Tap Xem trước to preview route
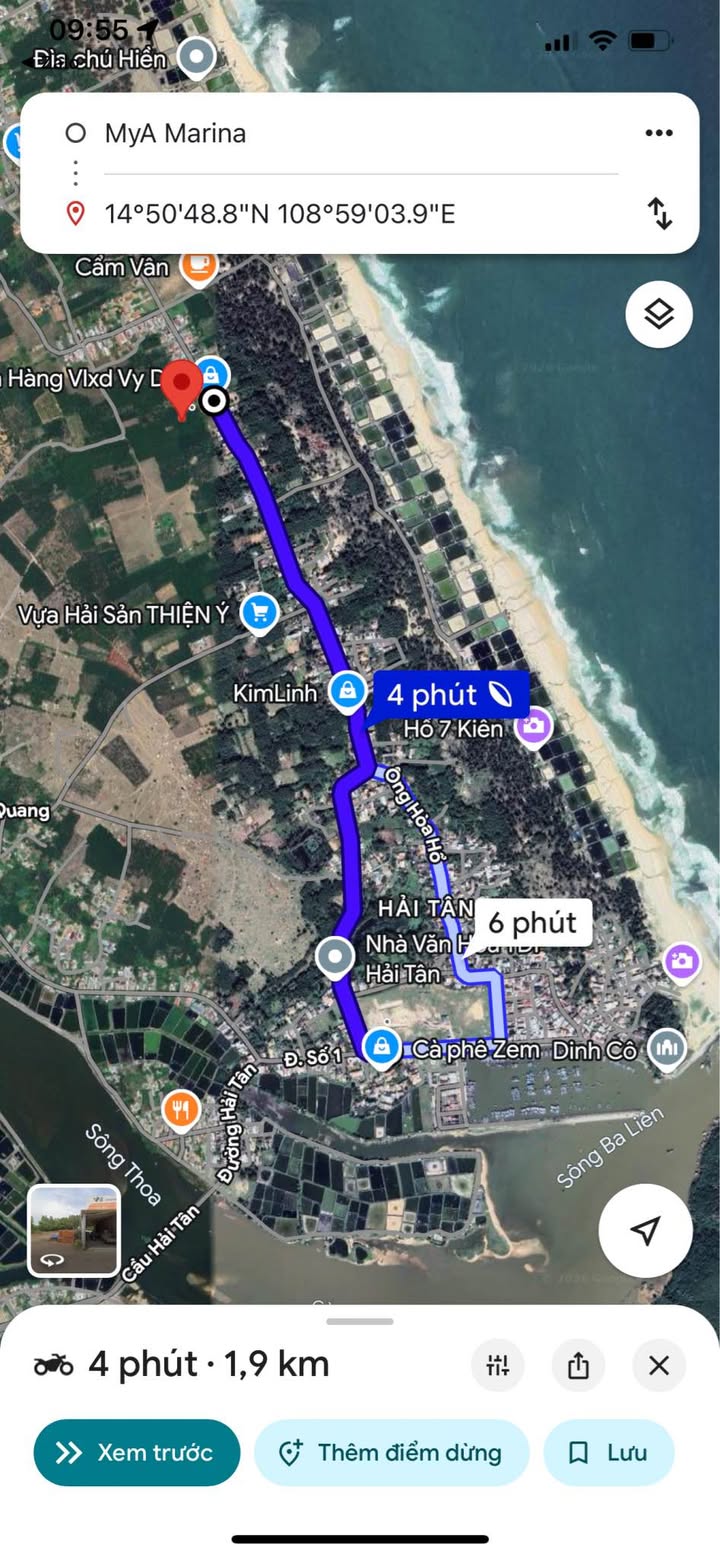The height and width of the screenshot is (1557, 720). pyautogui.click(x=137, y=1452)
